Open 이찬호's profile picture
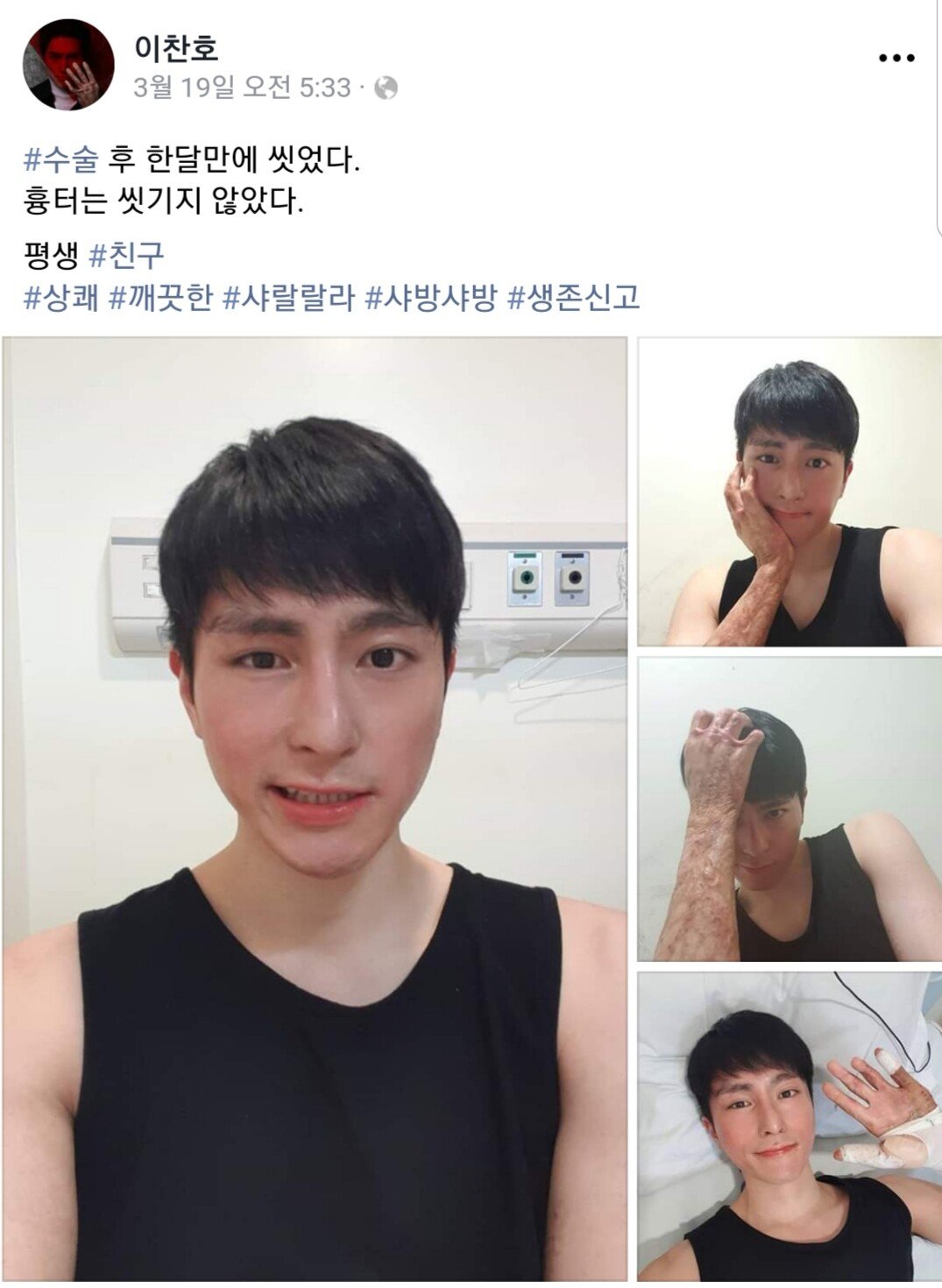This screenshot has height=1288, width=942. click(x=68, y=65)
